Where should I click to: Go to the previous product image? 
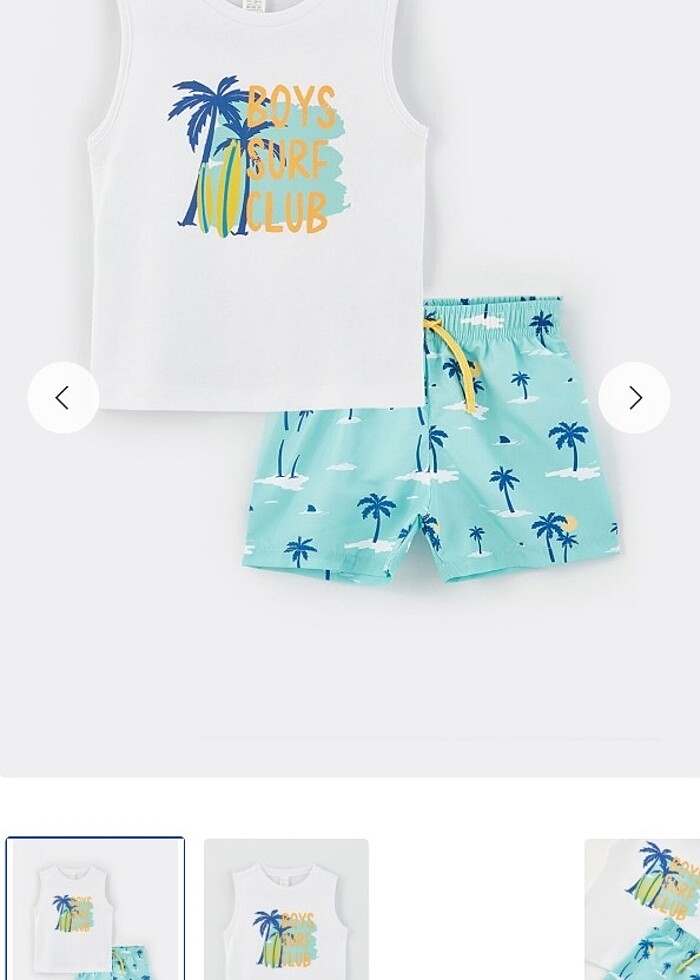point(63,398)
